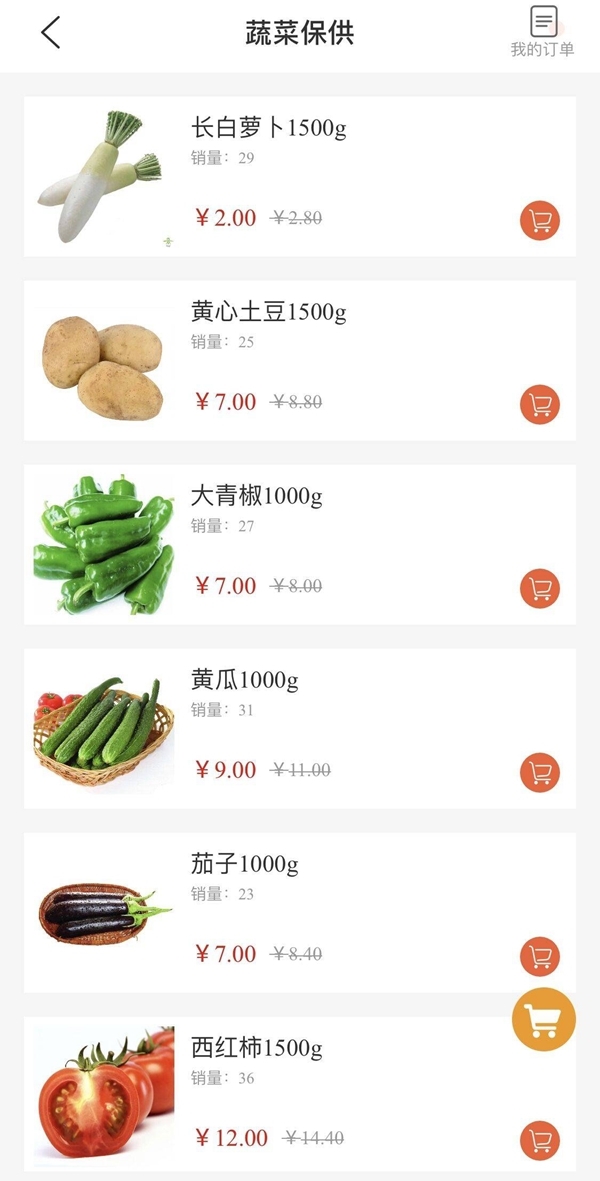Add 长白萝卜1500g to cart
This screenshot has height=1181, width=600.
[x=540, y=221]
